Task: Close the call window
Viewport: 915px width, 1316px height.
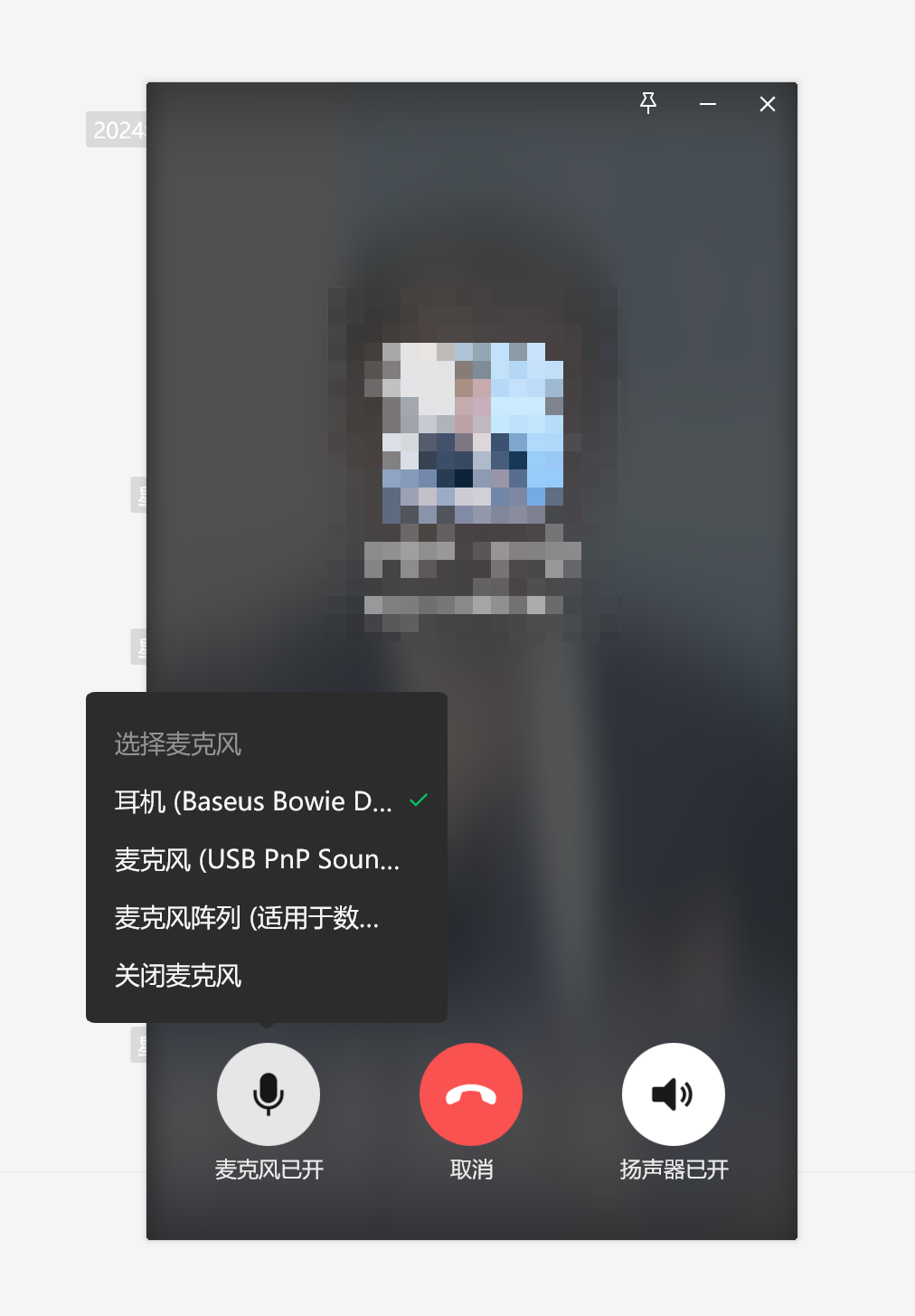Action: click(x=768, y=104)
